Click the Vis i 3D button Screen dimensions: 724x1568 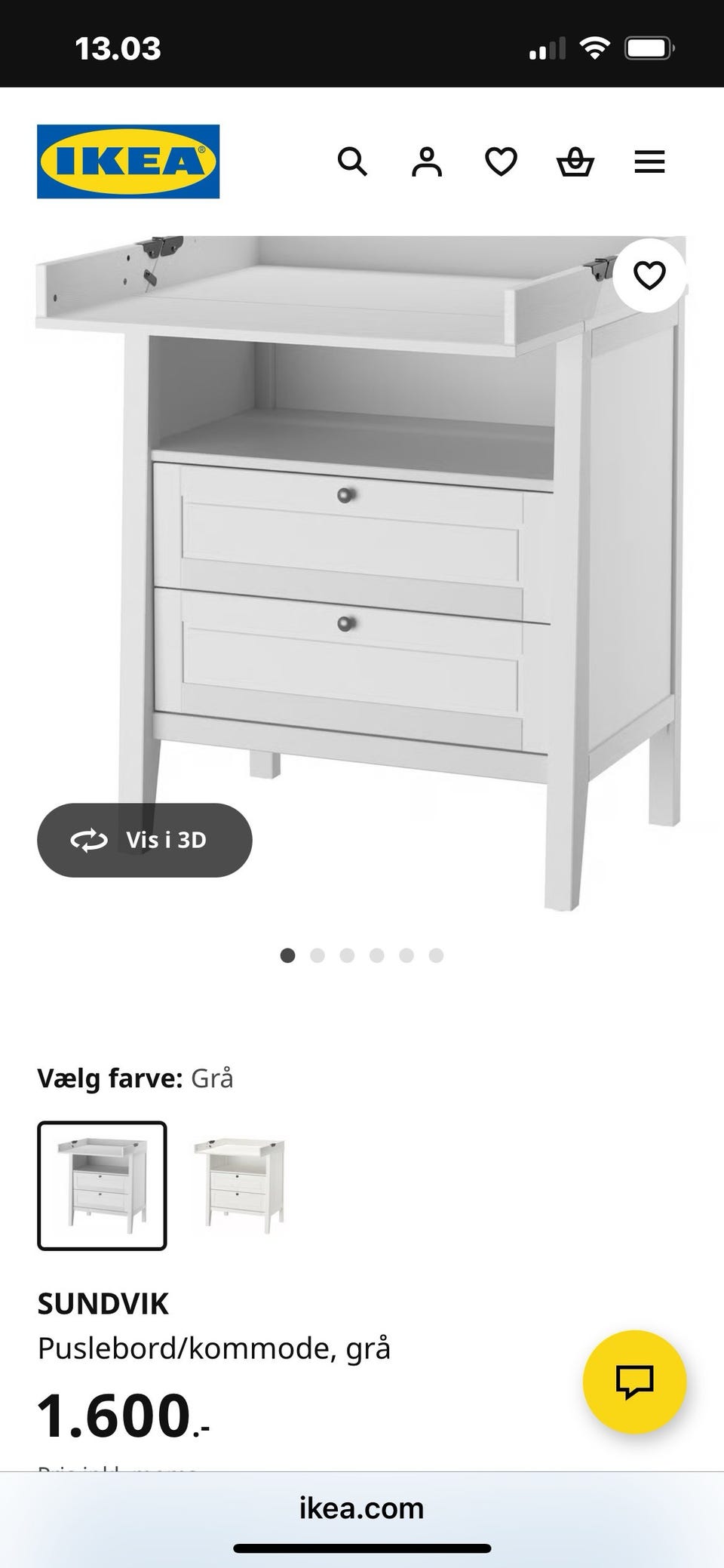[x=145, y=840]
